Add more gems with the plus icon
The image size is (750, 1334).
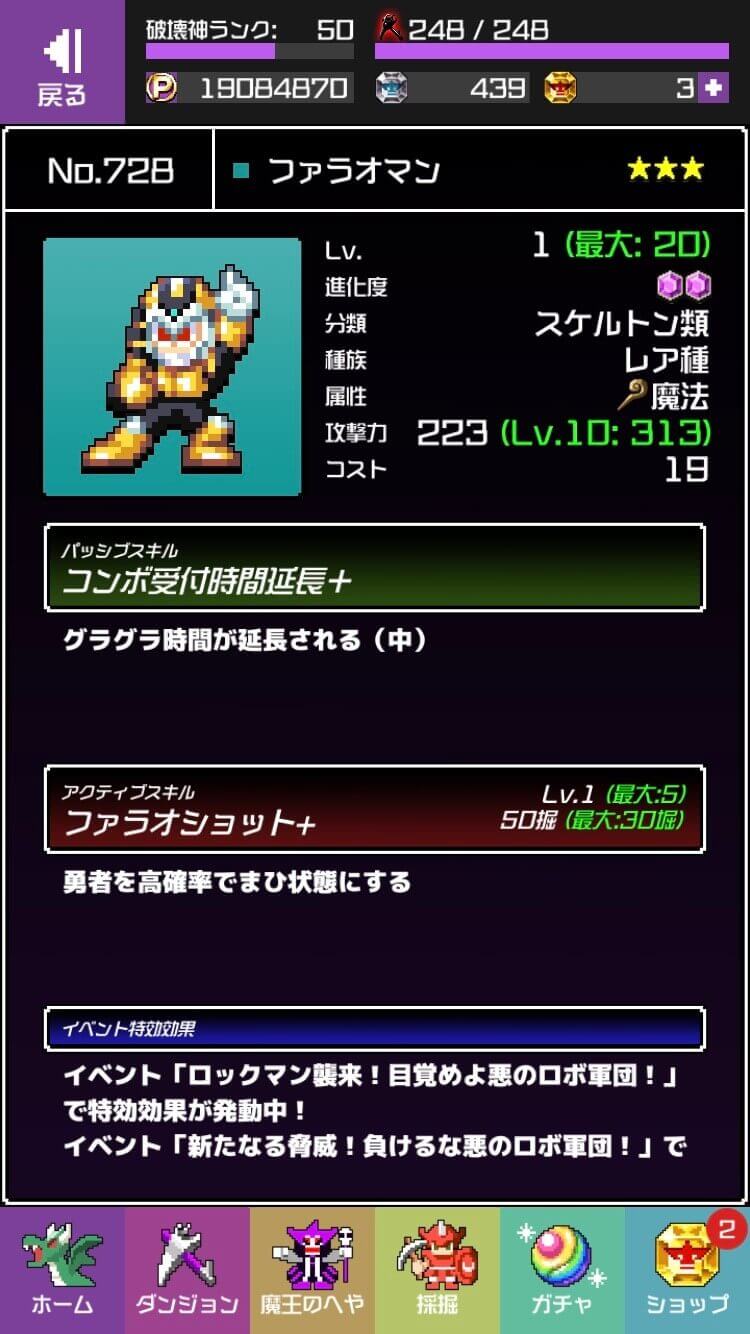713,88
